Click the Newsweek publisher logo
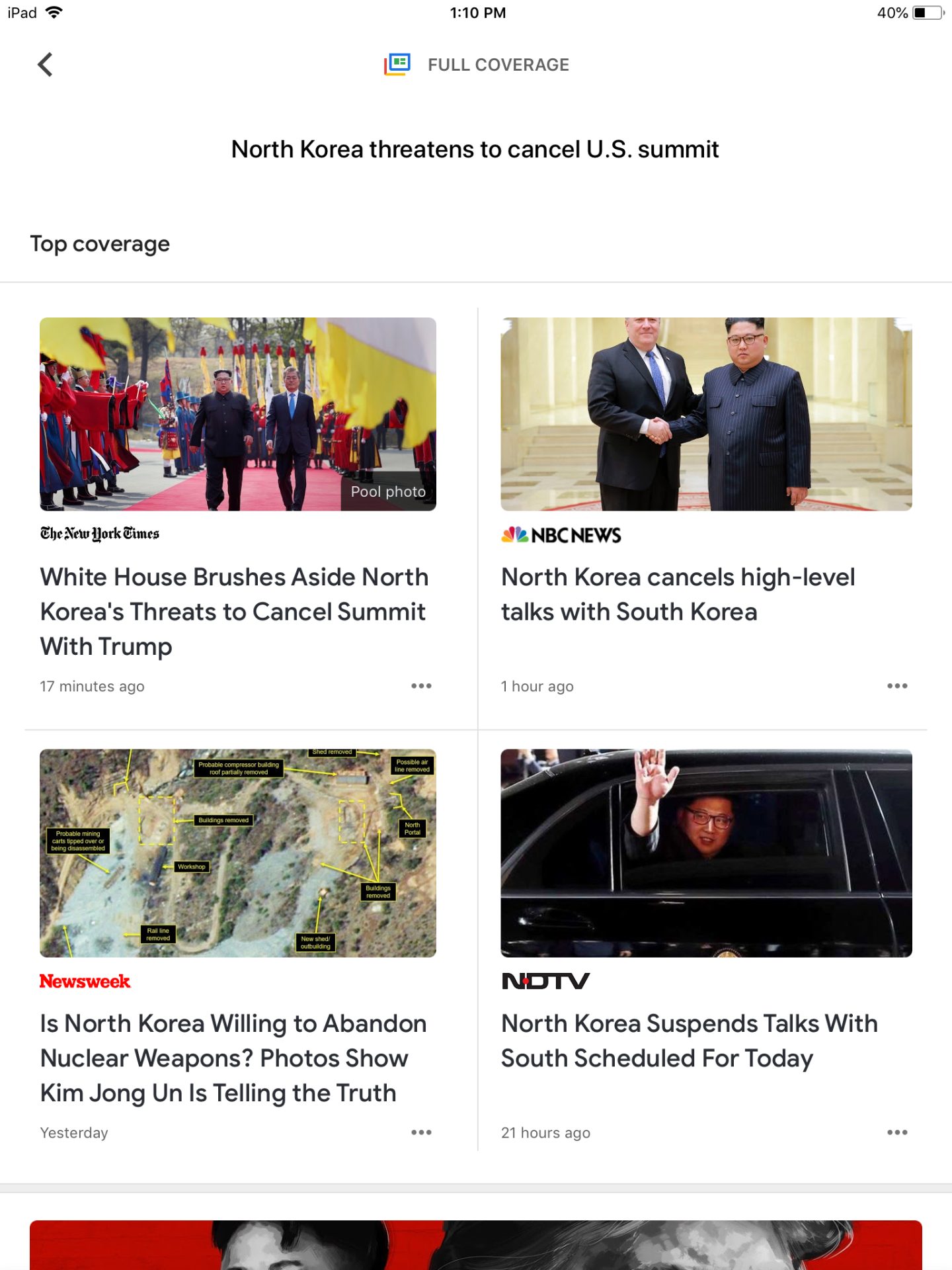The width and height of the screenshot is (952, 1270). (85, 982)
